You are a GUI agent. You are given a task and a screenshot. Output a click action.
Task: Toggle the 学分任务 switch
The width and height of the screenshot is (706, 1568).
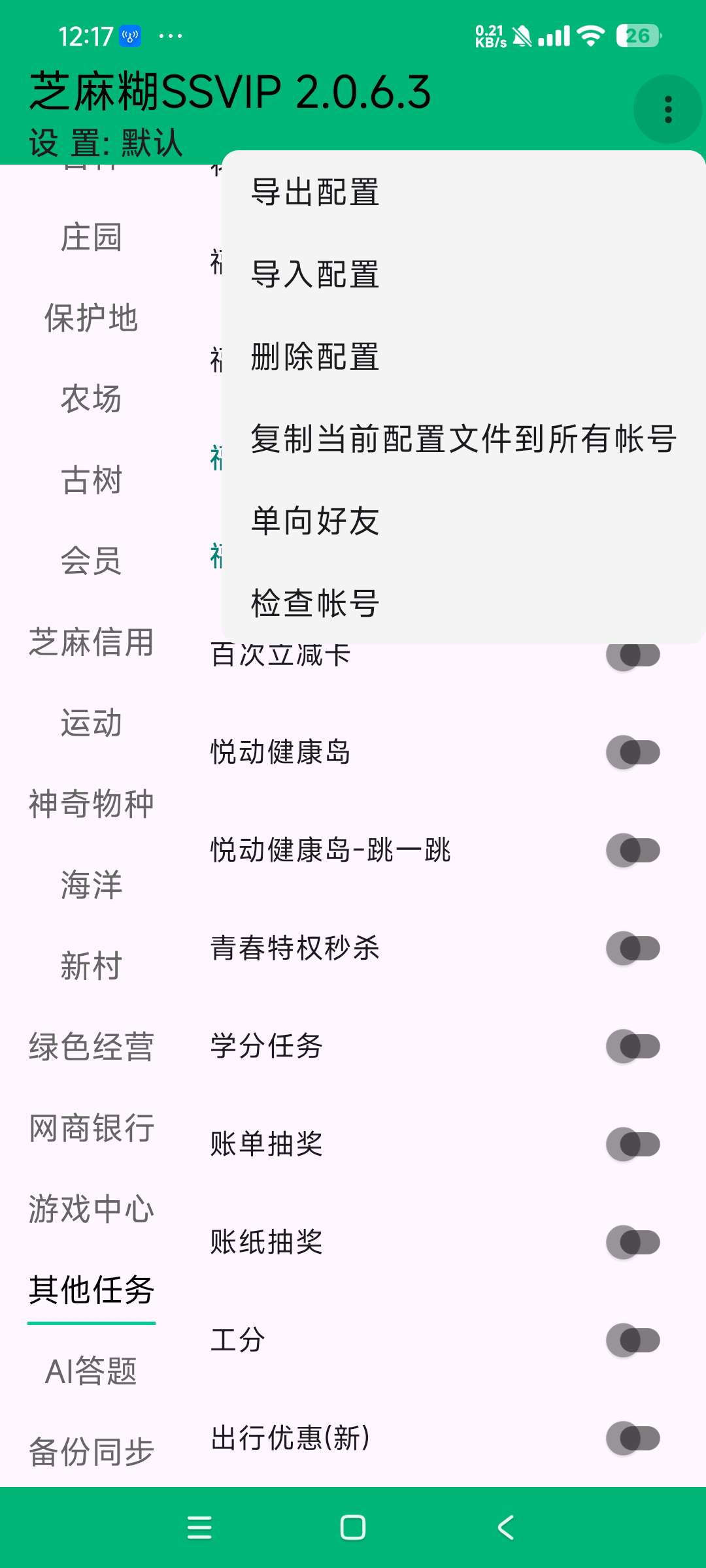[633, 1046]
